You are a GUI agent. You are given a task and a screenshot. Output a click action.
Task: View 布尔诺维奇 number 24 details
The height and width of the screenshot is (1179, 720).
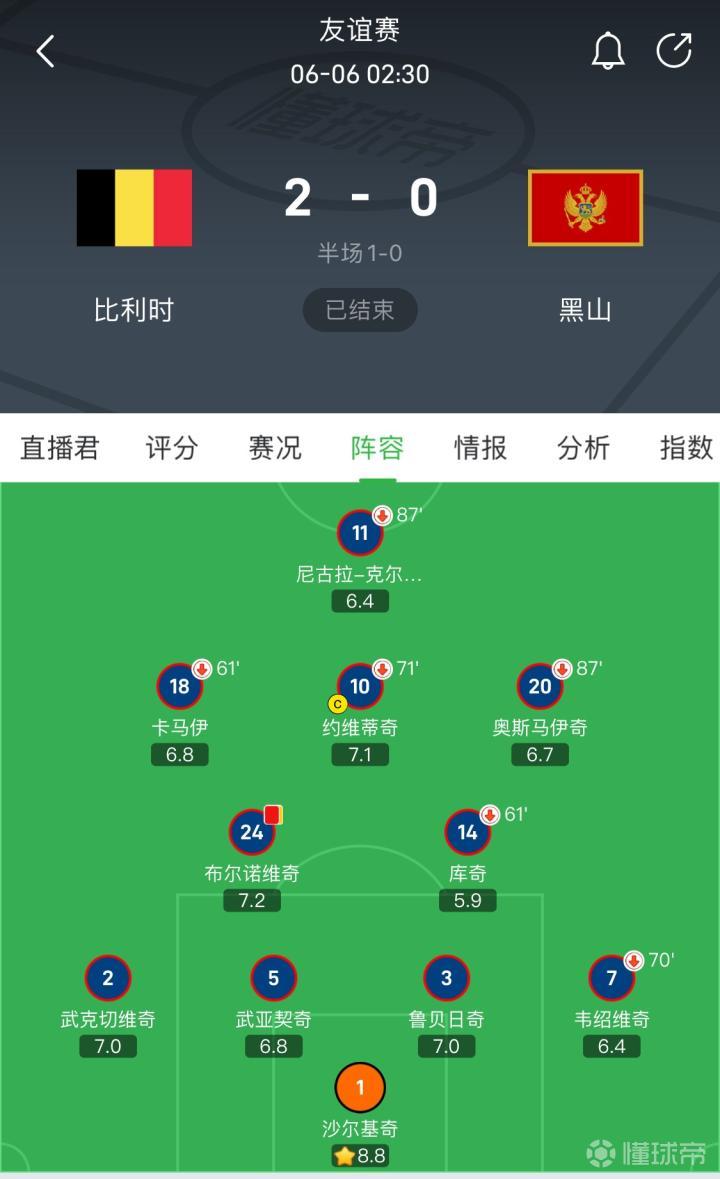(252, 832)
